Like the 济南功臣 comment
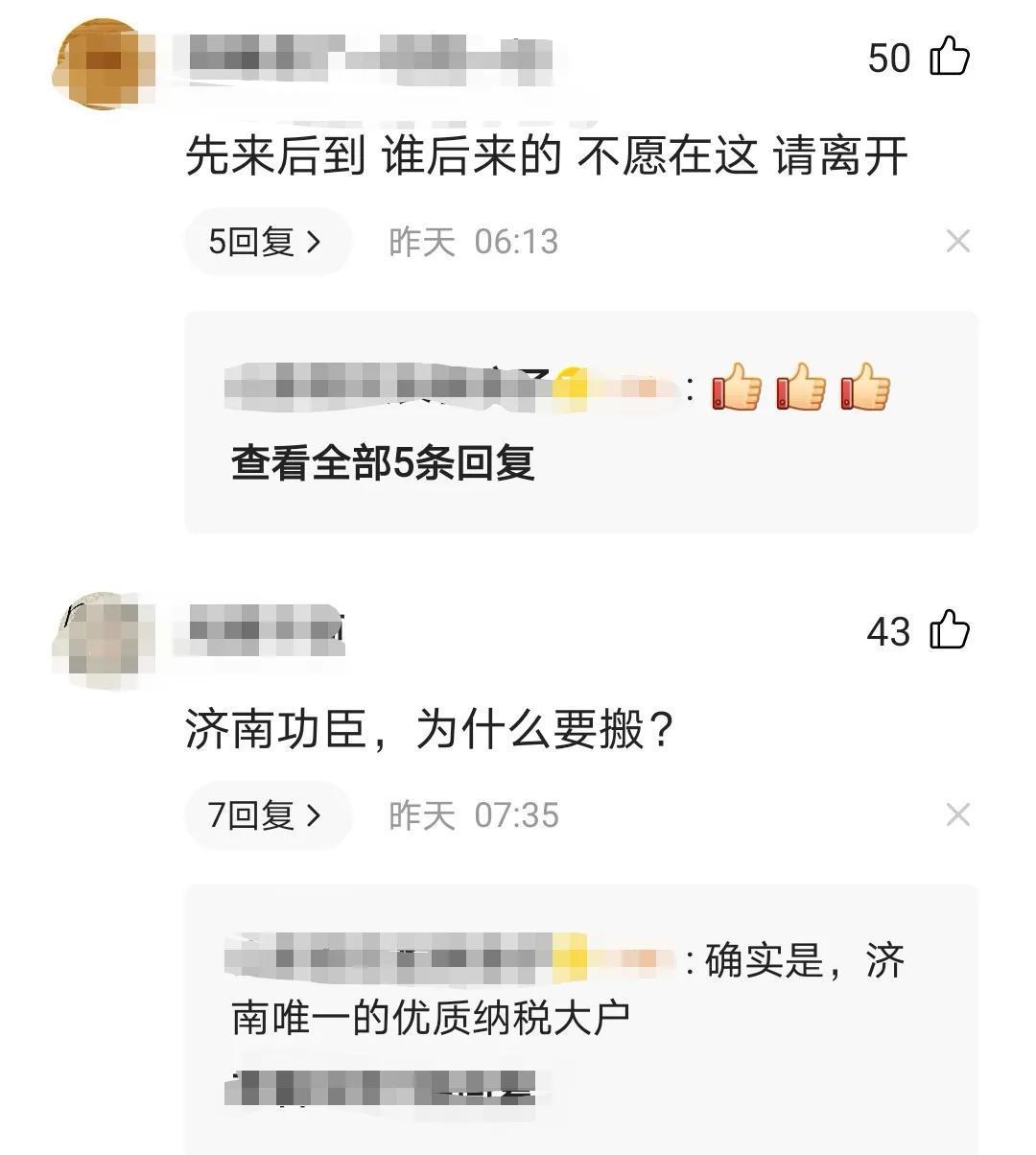The image size is (1036, 1155). (x=949, y=630)
